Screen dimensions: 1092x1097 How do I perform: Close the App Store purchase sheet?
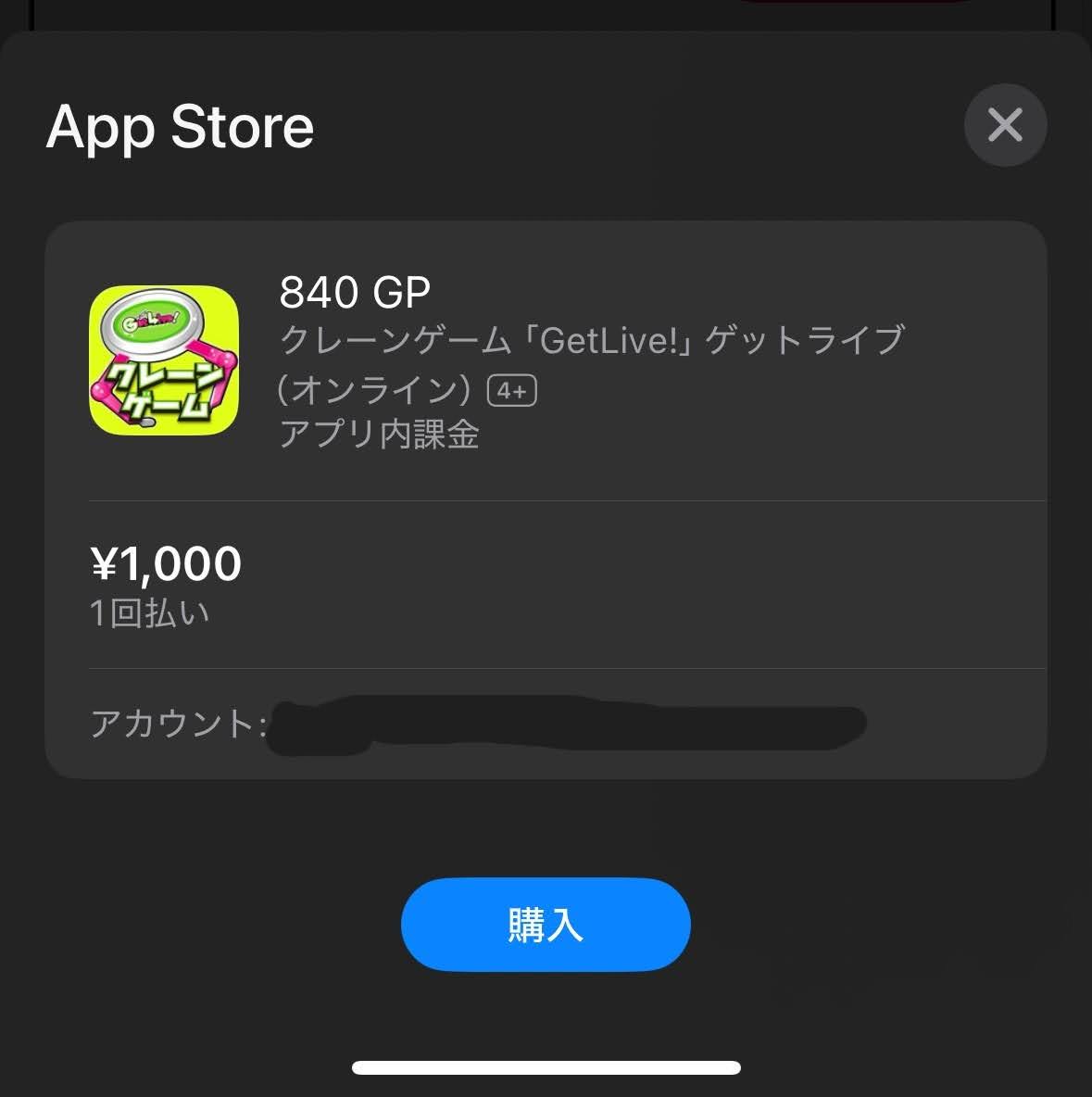click(1005, 125)
